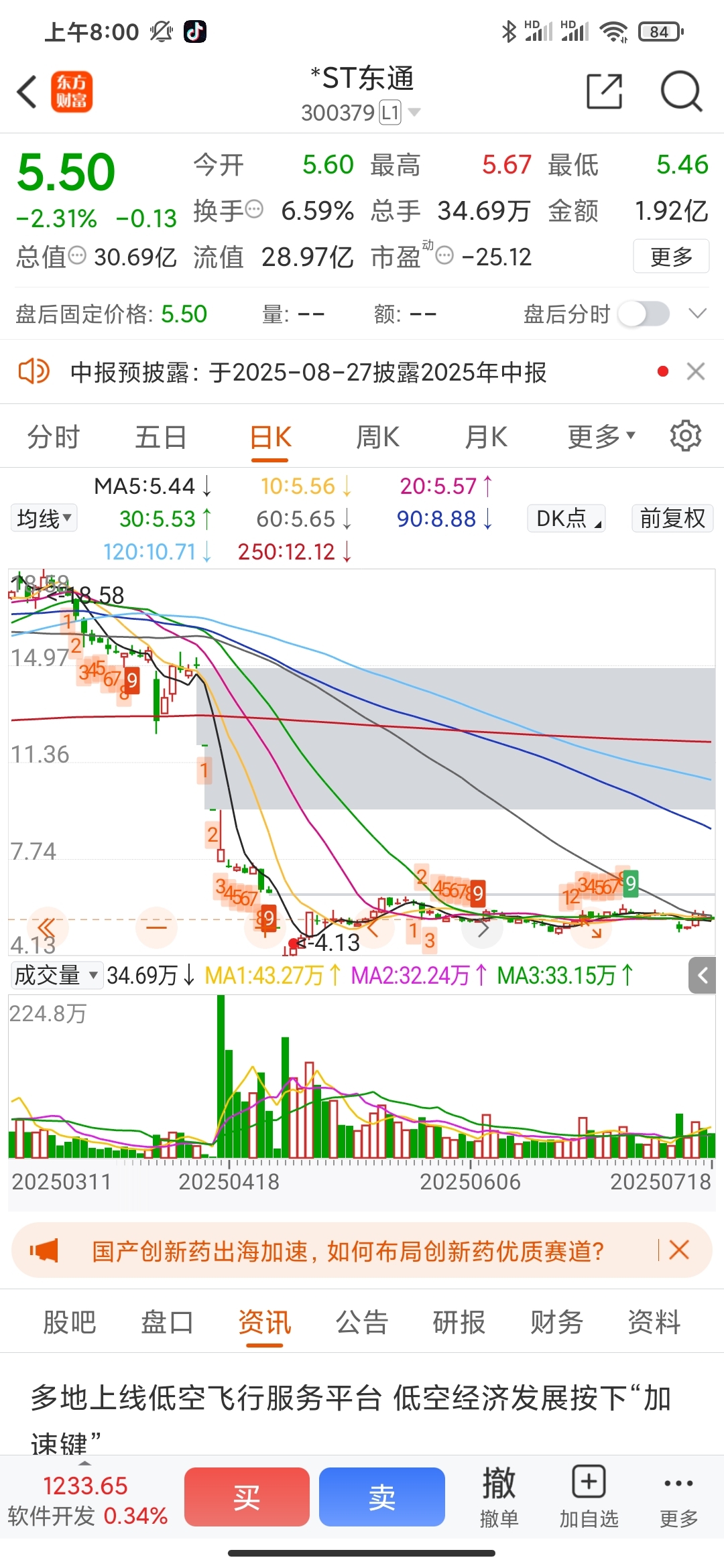
Task: Open the 成交量 indicator dropdown
Action: point(56,975)
